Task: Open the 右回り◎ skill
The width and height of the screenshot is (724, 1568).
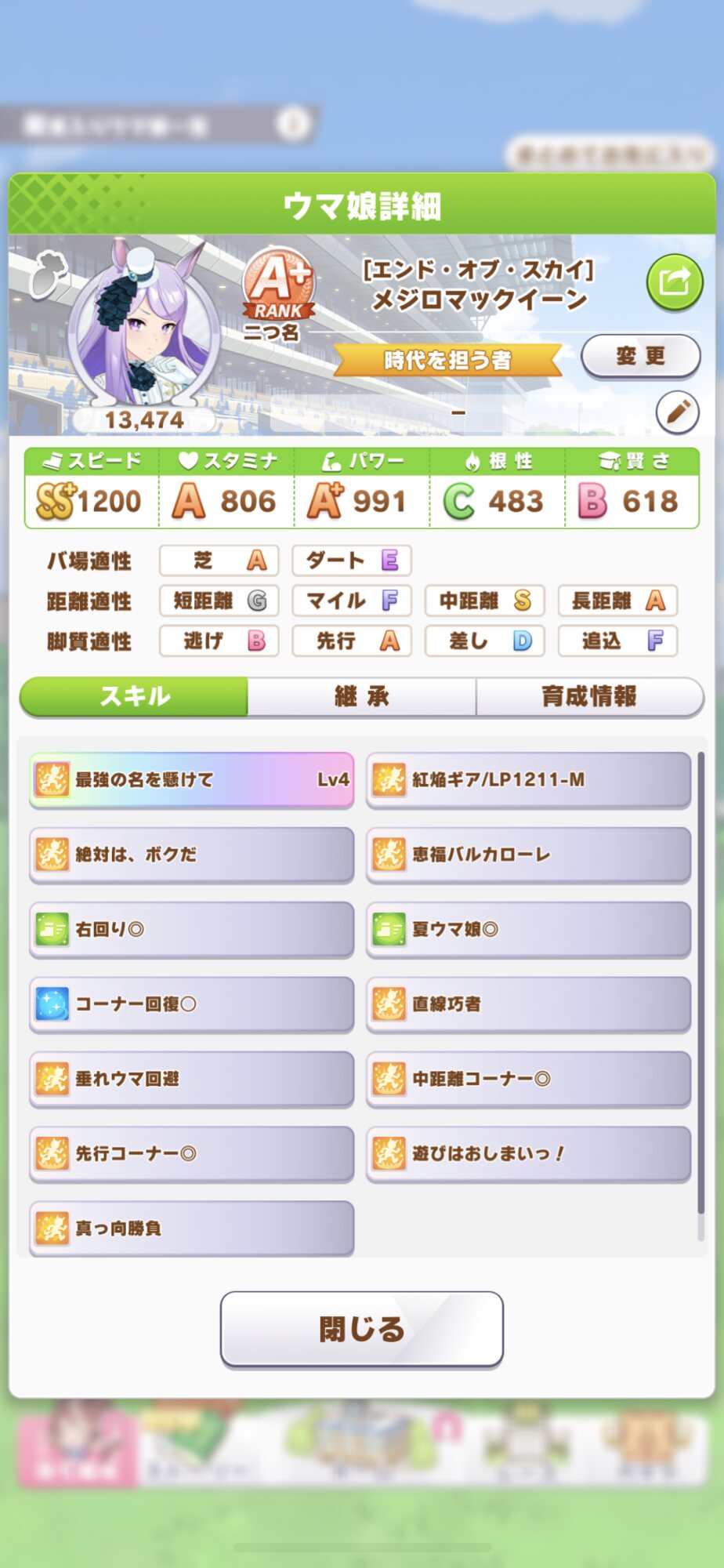Action: [192, 929]
